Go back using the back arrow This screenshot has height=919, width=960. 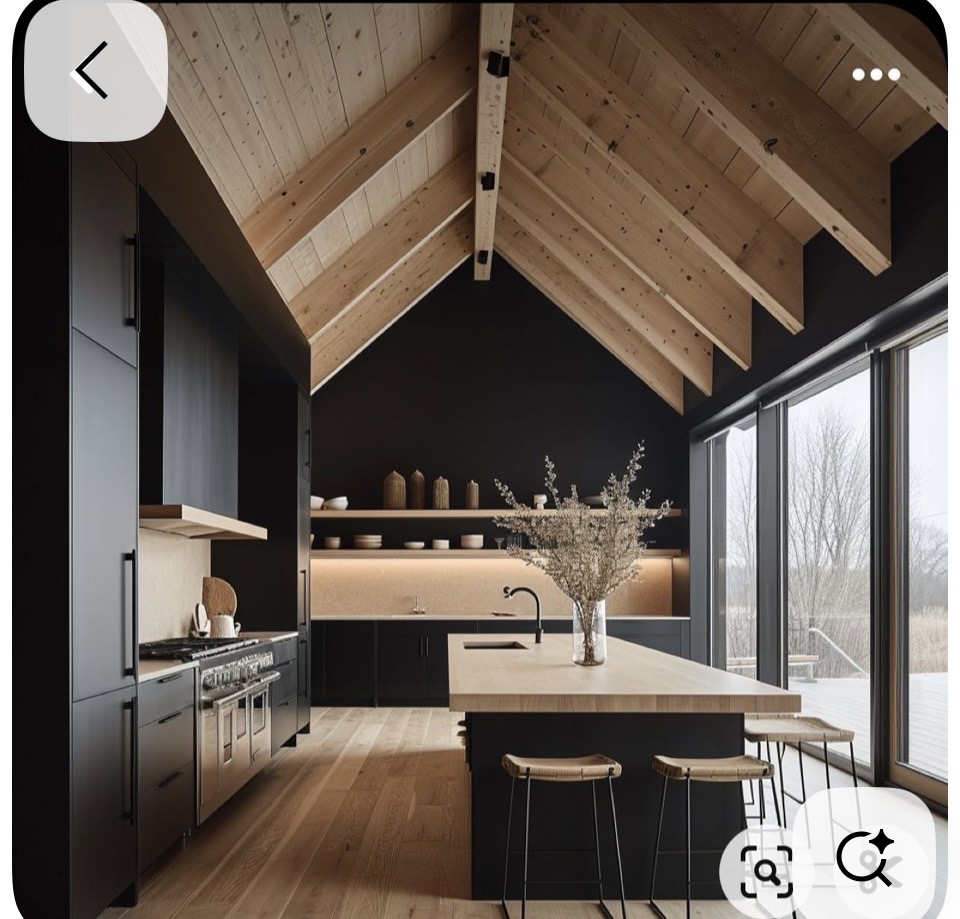coord(94,71)
